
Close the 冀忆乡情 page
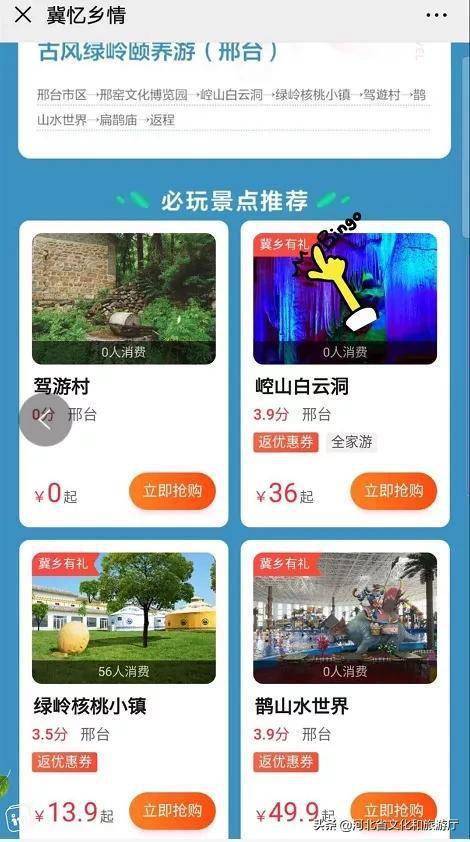pos(23,15)
